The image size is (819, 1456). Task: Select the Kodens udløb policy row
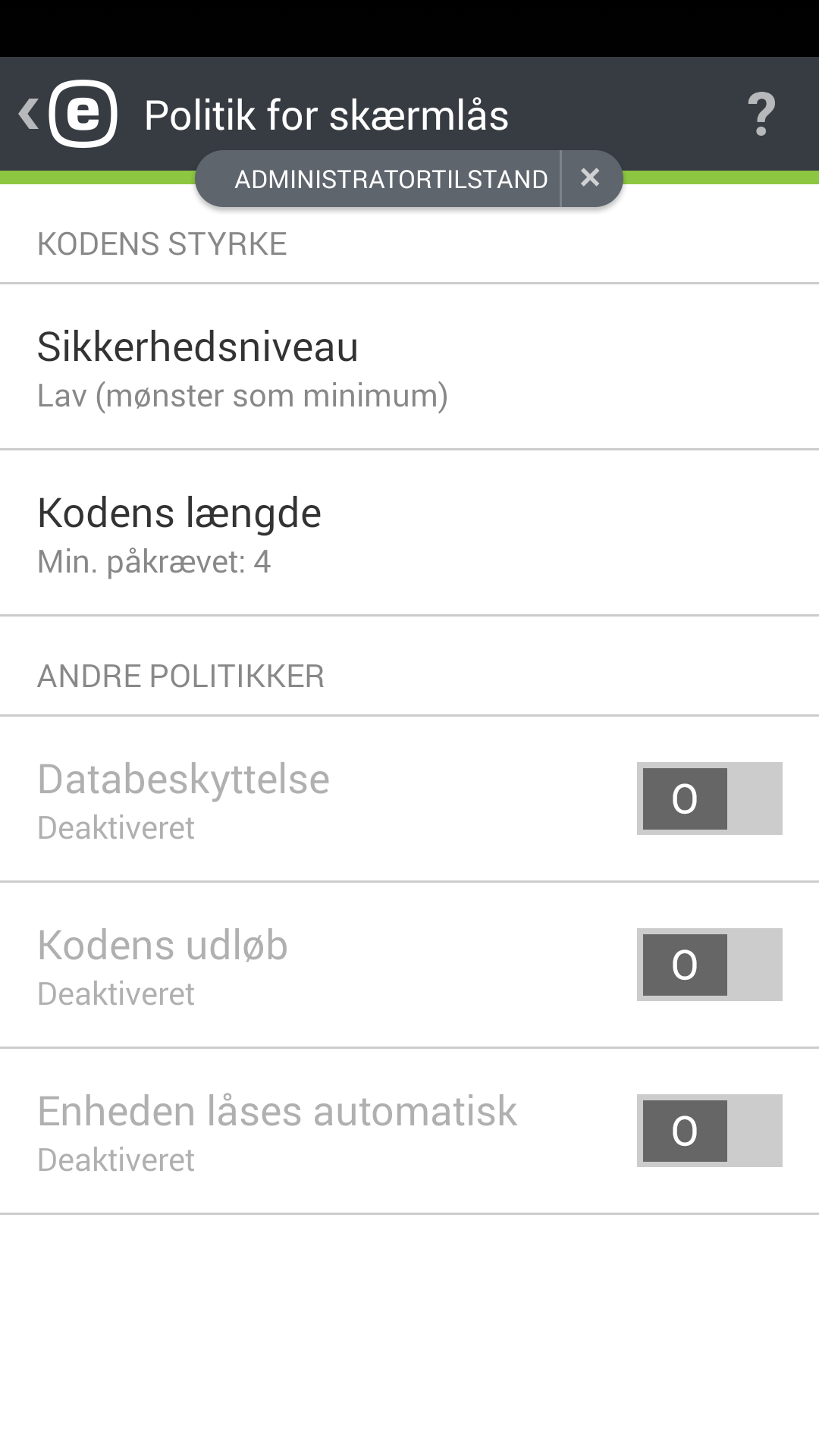coord(303,965)
